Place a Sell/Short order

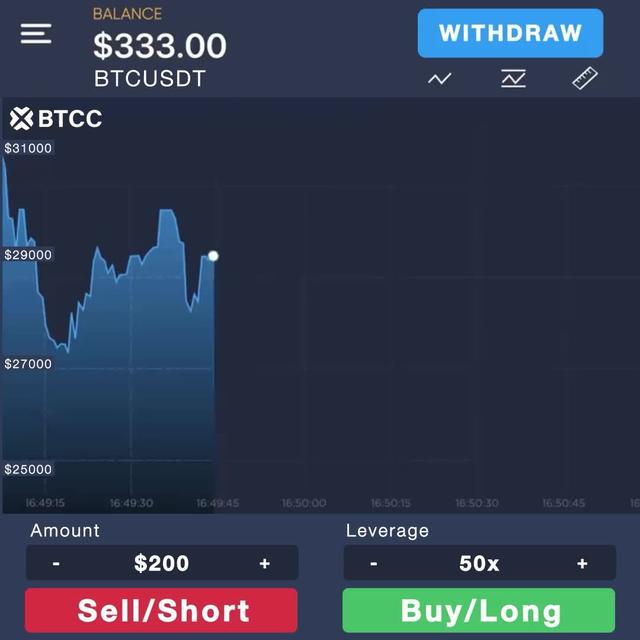[162, 610]
